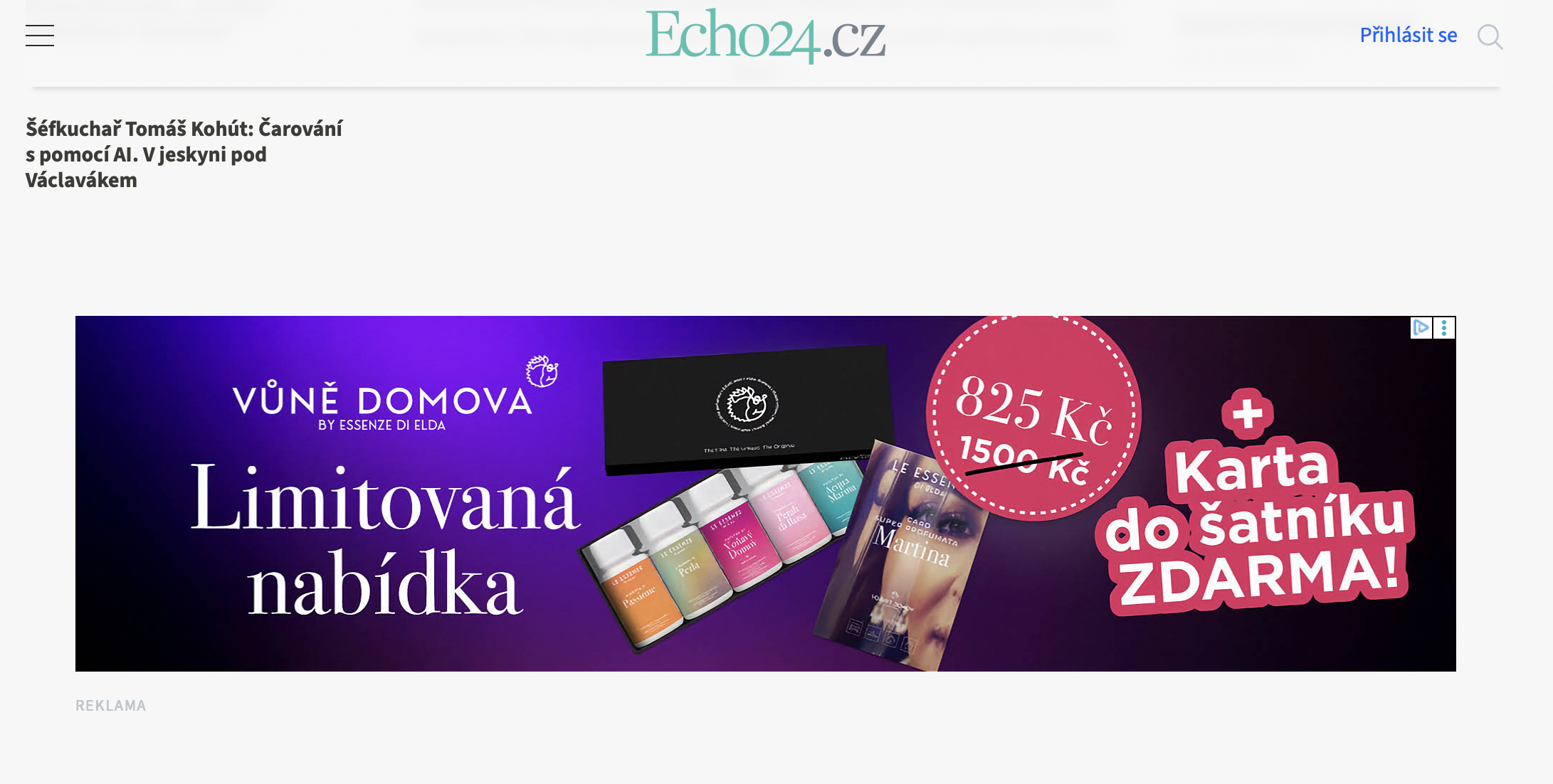Image resolution: width=1553 pixels, height=784 pixels.
Task: Open the hamburger navigation menu
Action: 40,36
